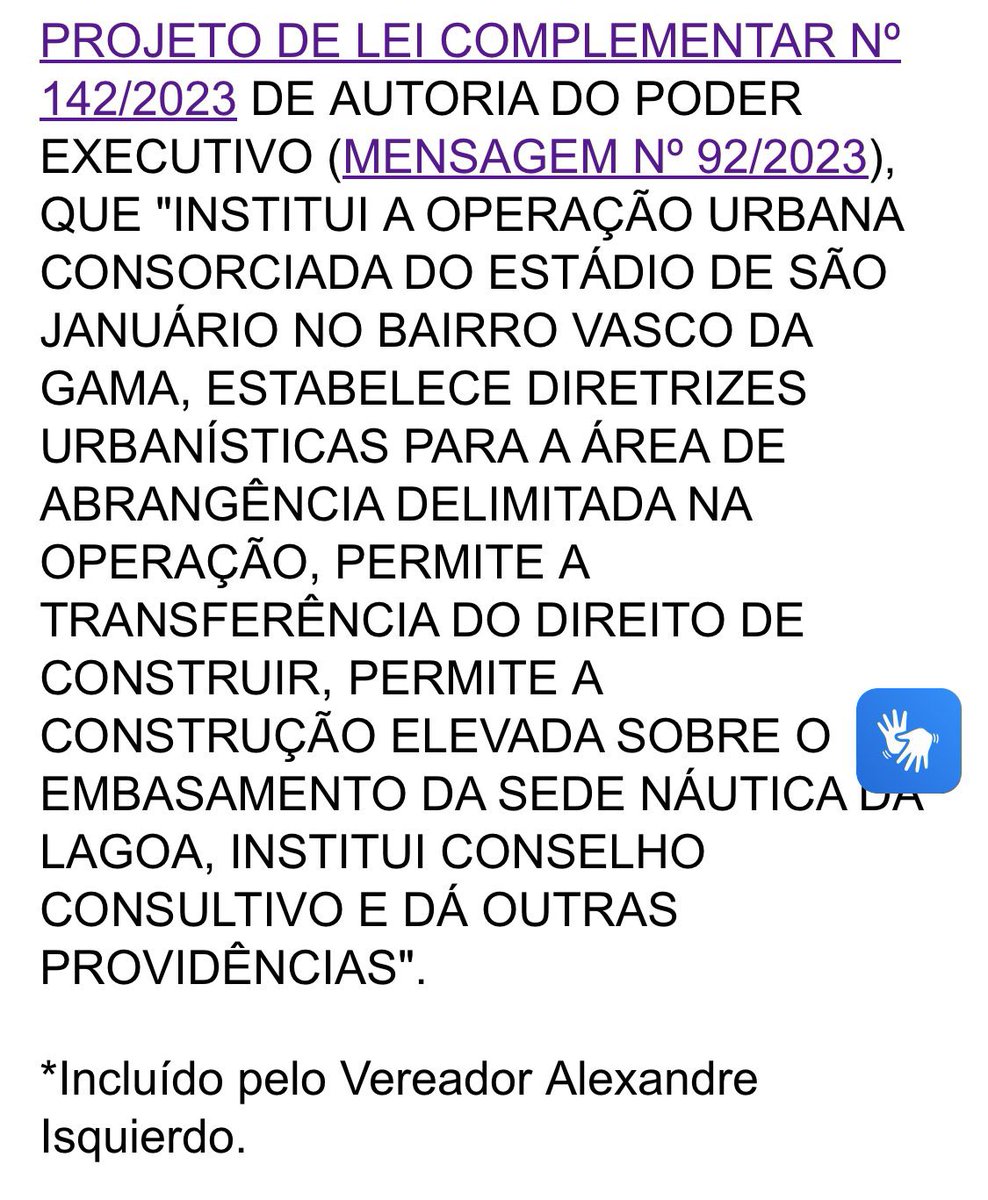The height and width of the screenshot is (1200, 988).
Task: Open the sign language accessibility widget
Action: (x=909, y=741)
